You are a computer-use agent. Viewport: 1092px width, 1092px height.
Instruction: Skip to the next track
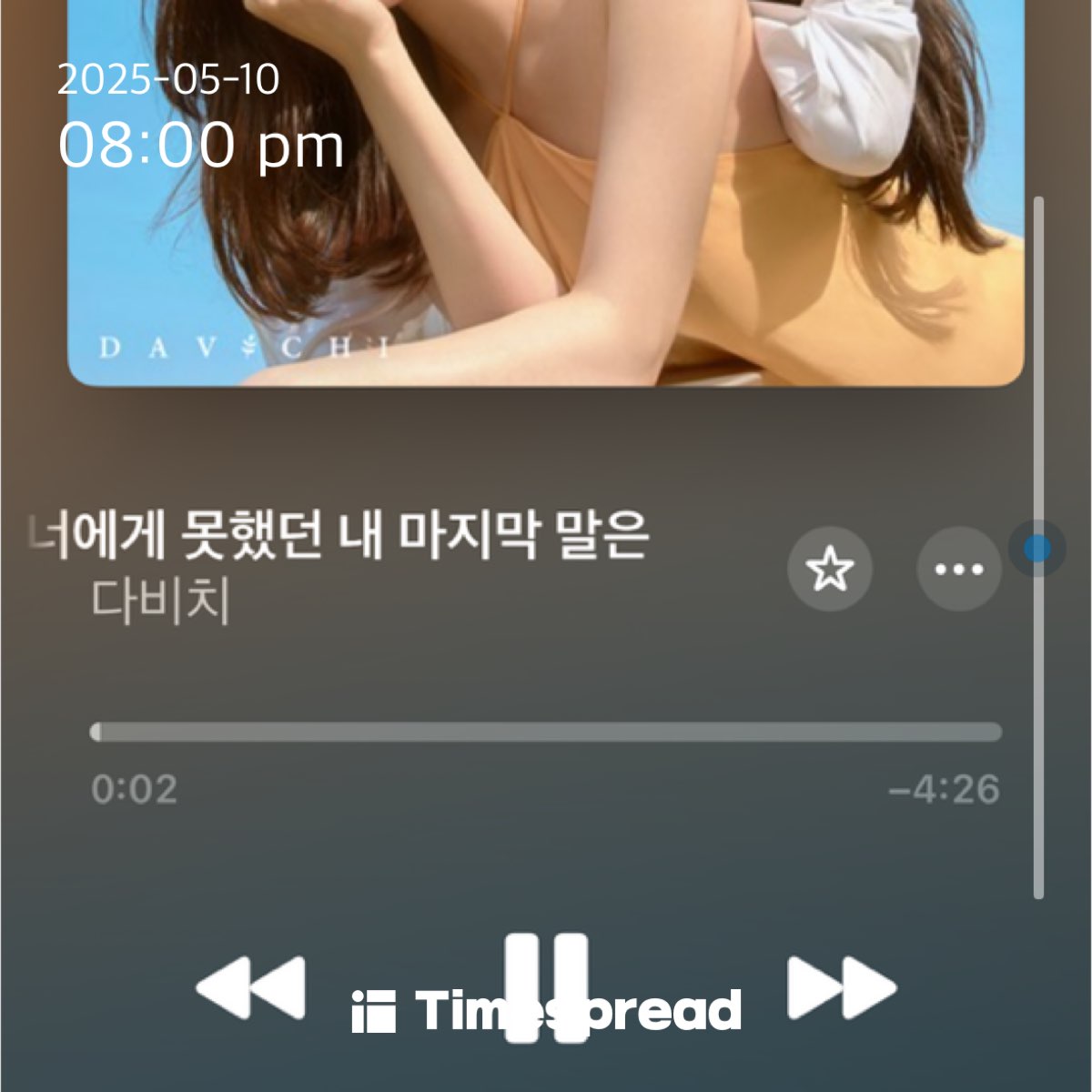tap(841, 988)
